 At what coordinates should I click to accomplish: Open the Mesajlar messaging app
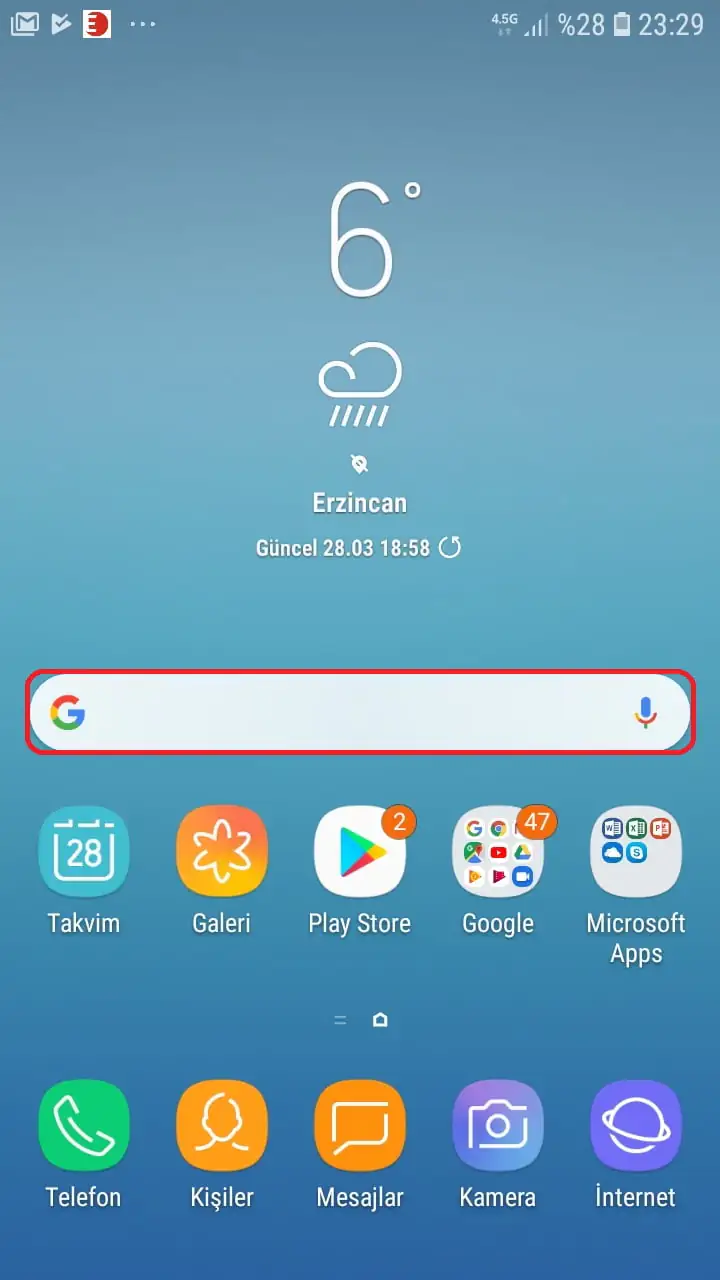(360, 1128)
